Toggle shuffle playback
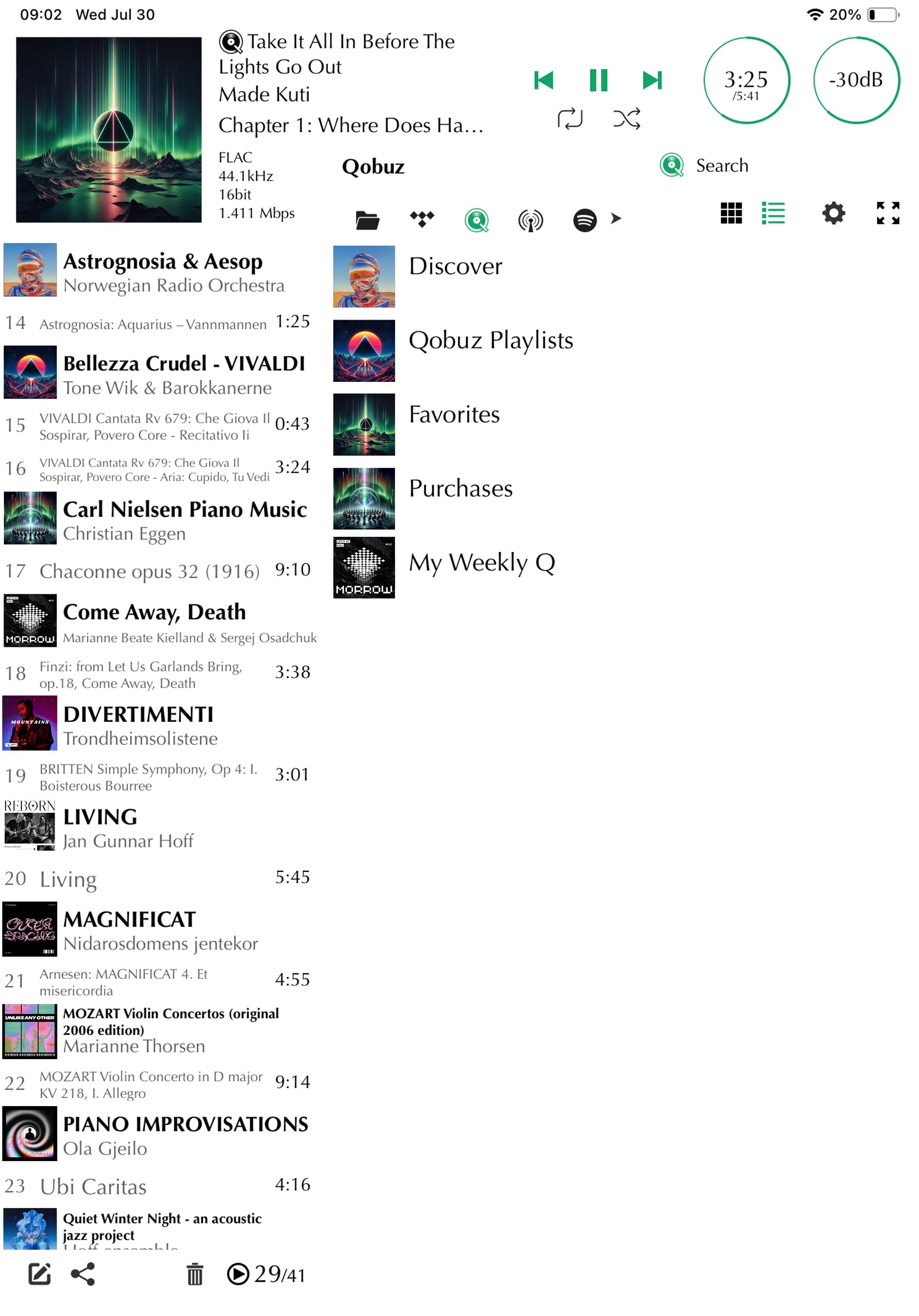 (x=626, y=119)
